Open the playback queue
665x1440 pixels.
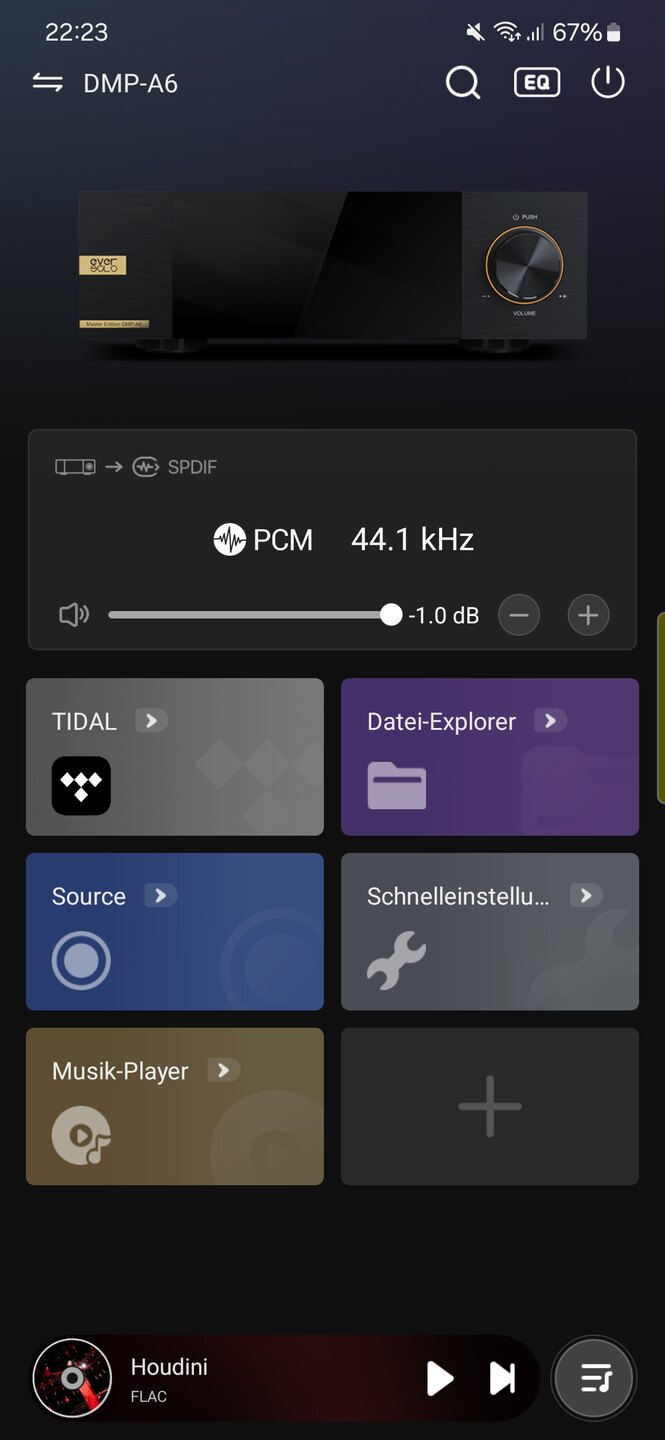click(596, 1379)
